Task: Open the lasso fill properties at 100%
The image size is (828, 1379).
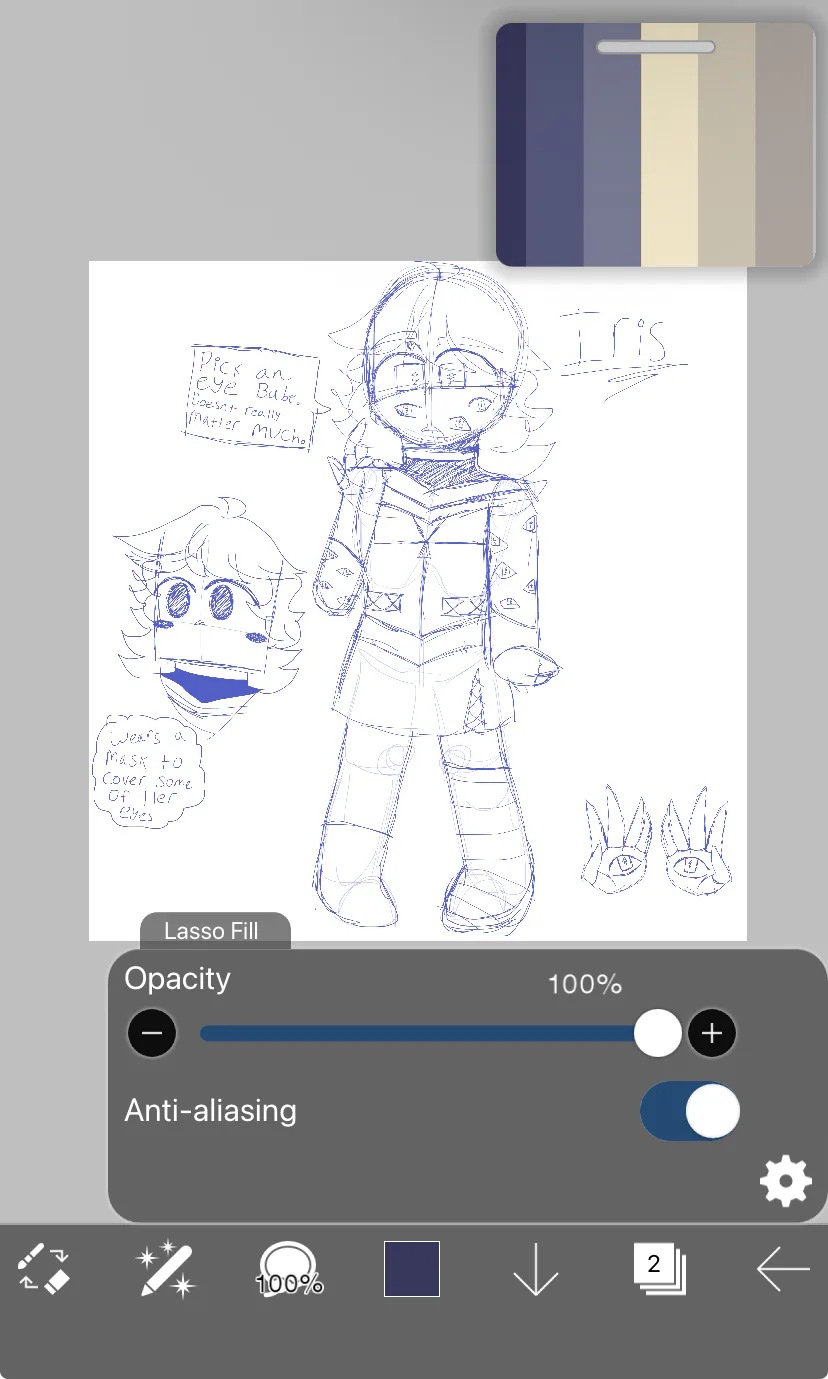Action: click(x=289, y=1268)
